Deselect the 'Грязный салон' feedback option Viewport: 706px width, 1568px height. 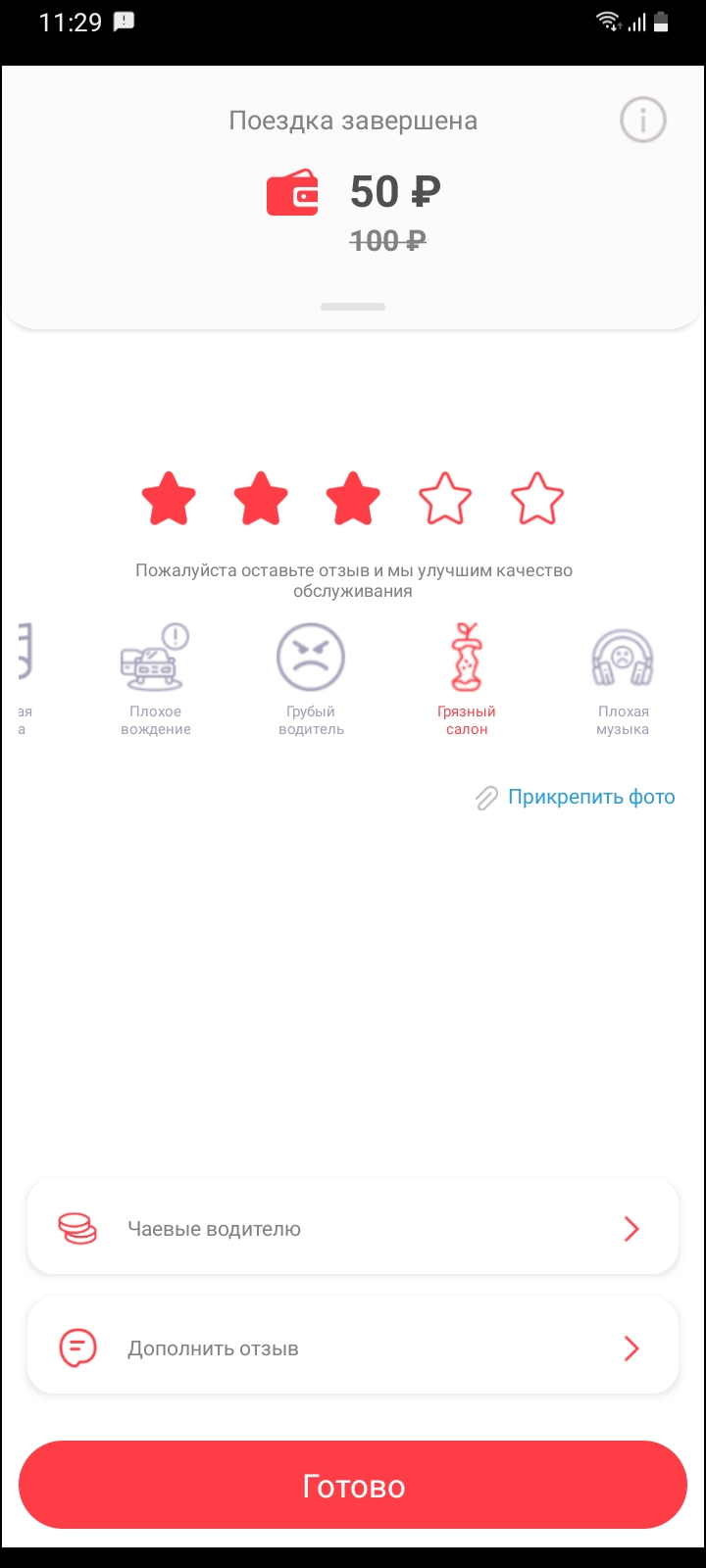(x=467, y=678)
